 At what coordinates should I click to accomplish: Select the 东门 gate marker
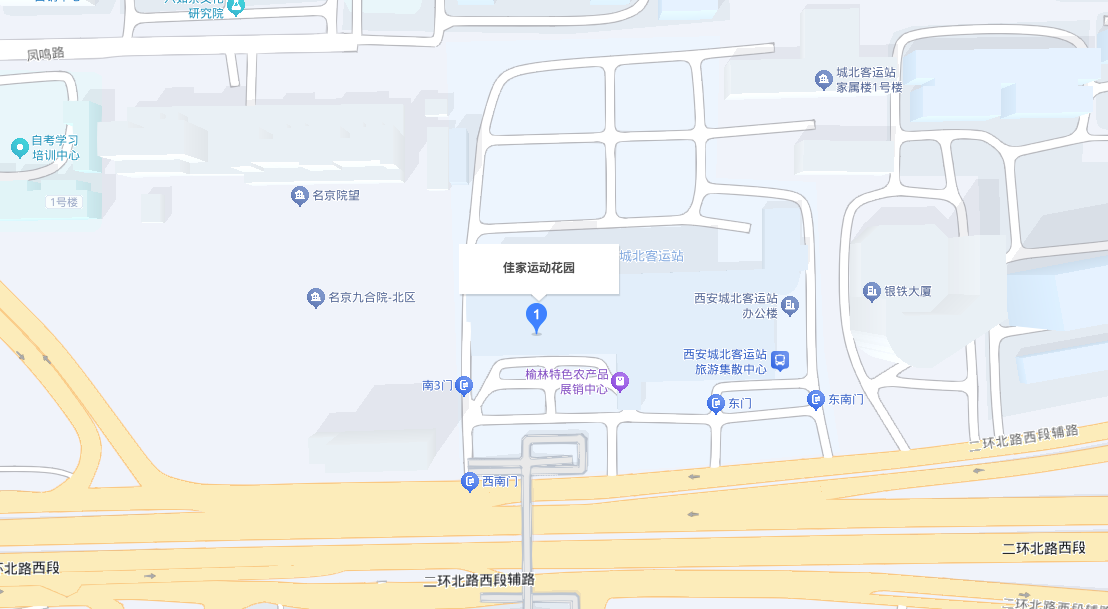[x=716, y=404]
